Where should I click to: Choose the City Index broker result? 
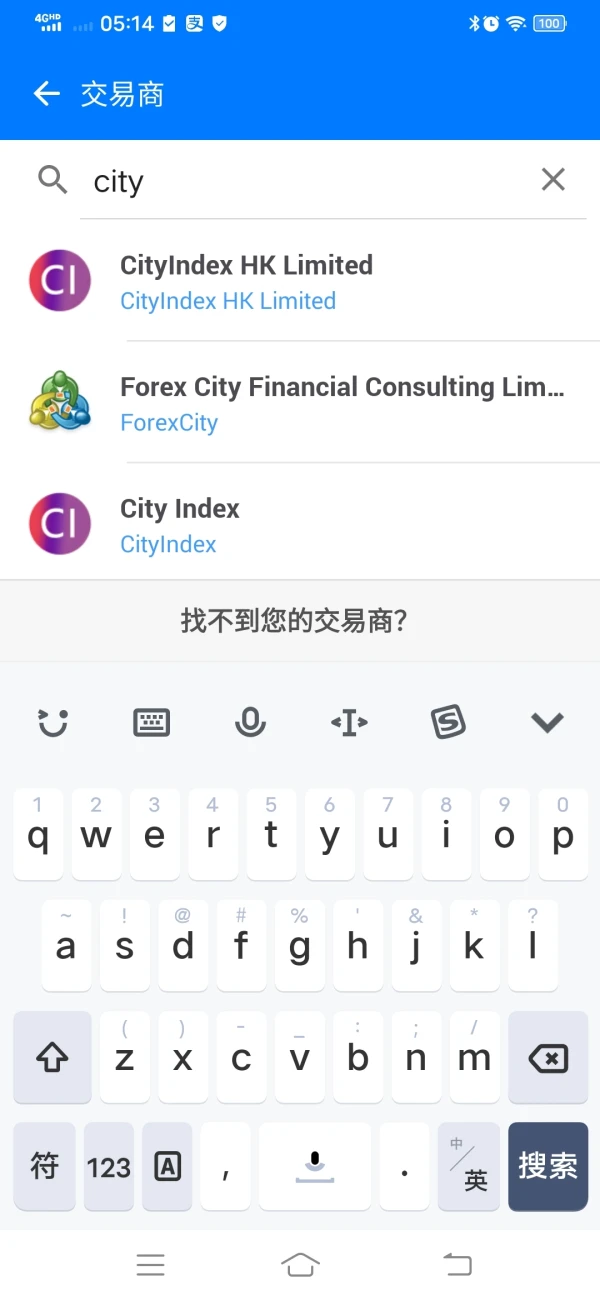(300, 524)
